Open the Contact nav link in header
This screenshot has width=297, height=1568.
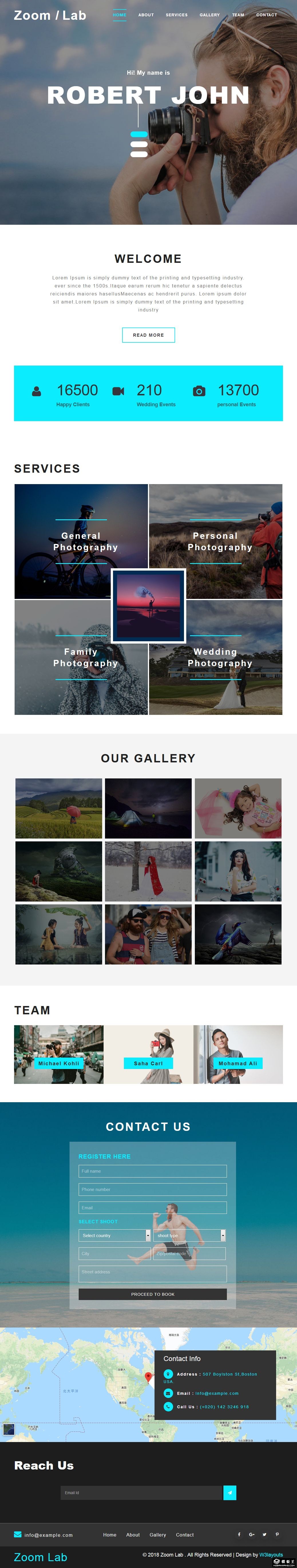coord(266,15)
